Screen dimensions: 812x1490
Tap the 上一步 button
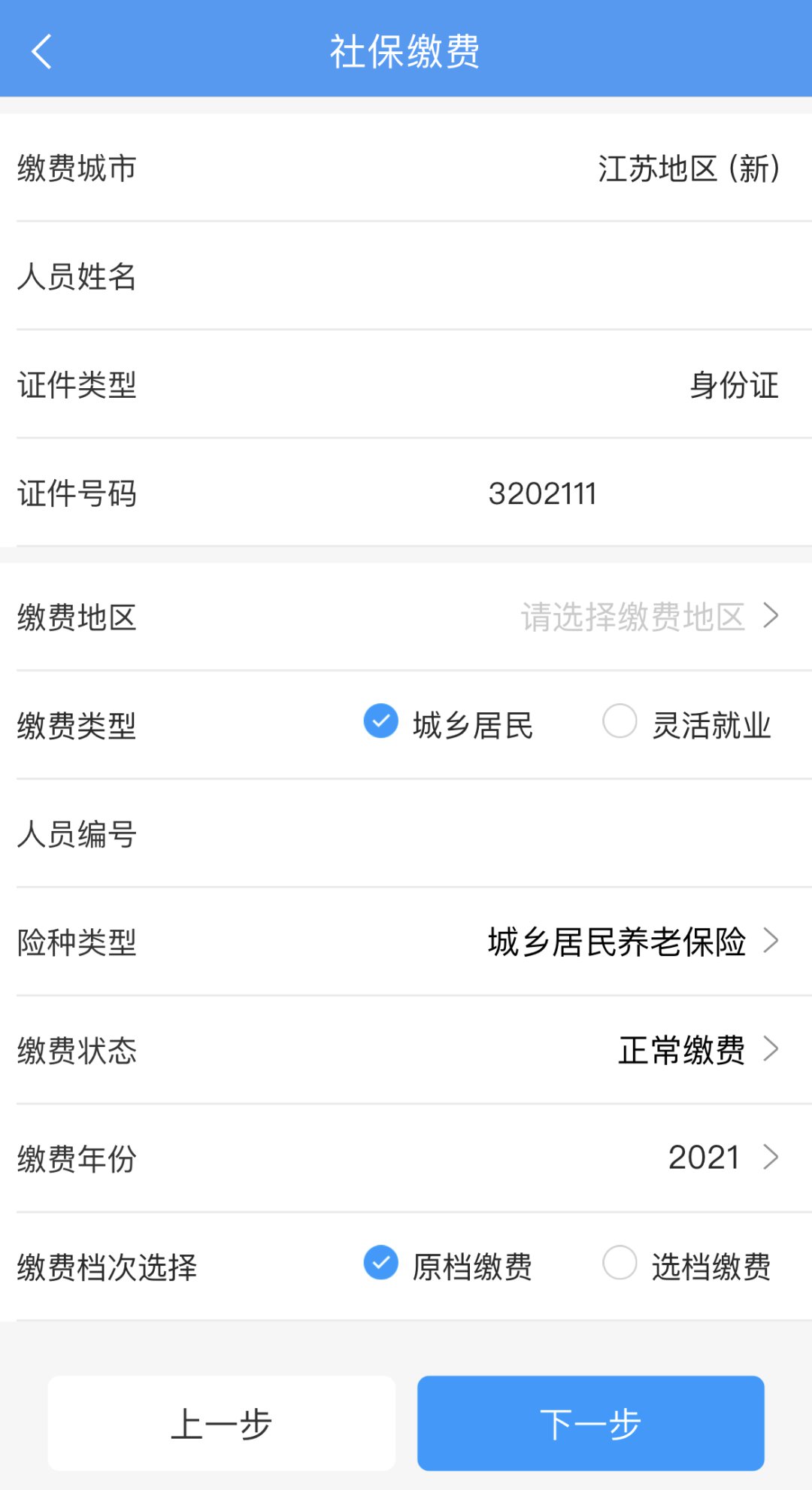(x=221, y=1423)
